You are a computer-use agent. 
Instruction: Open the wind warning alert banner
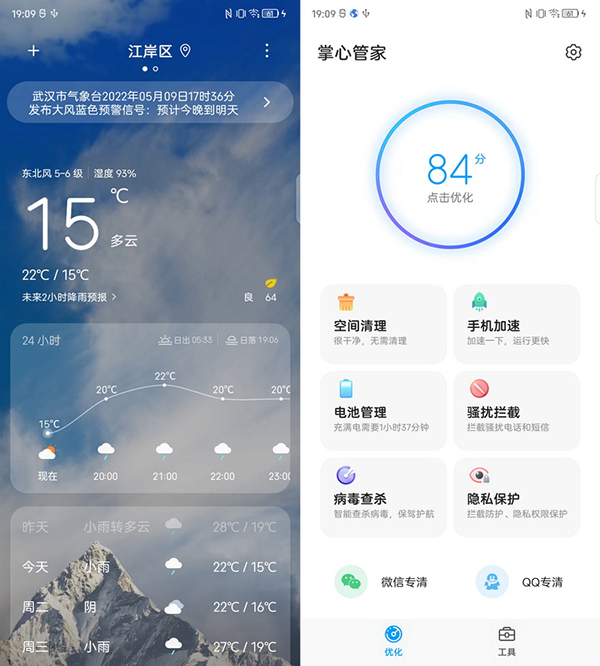[150, 102]
